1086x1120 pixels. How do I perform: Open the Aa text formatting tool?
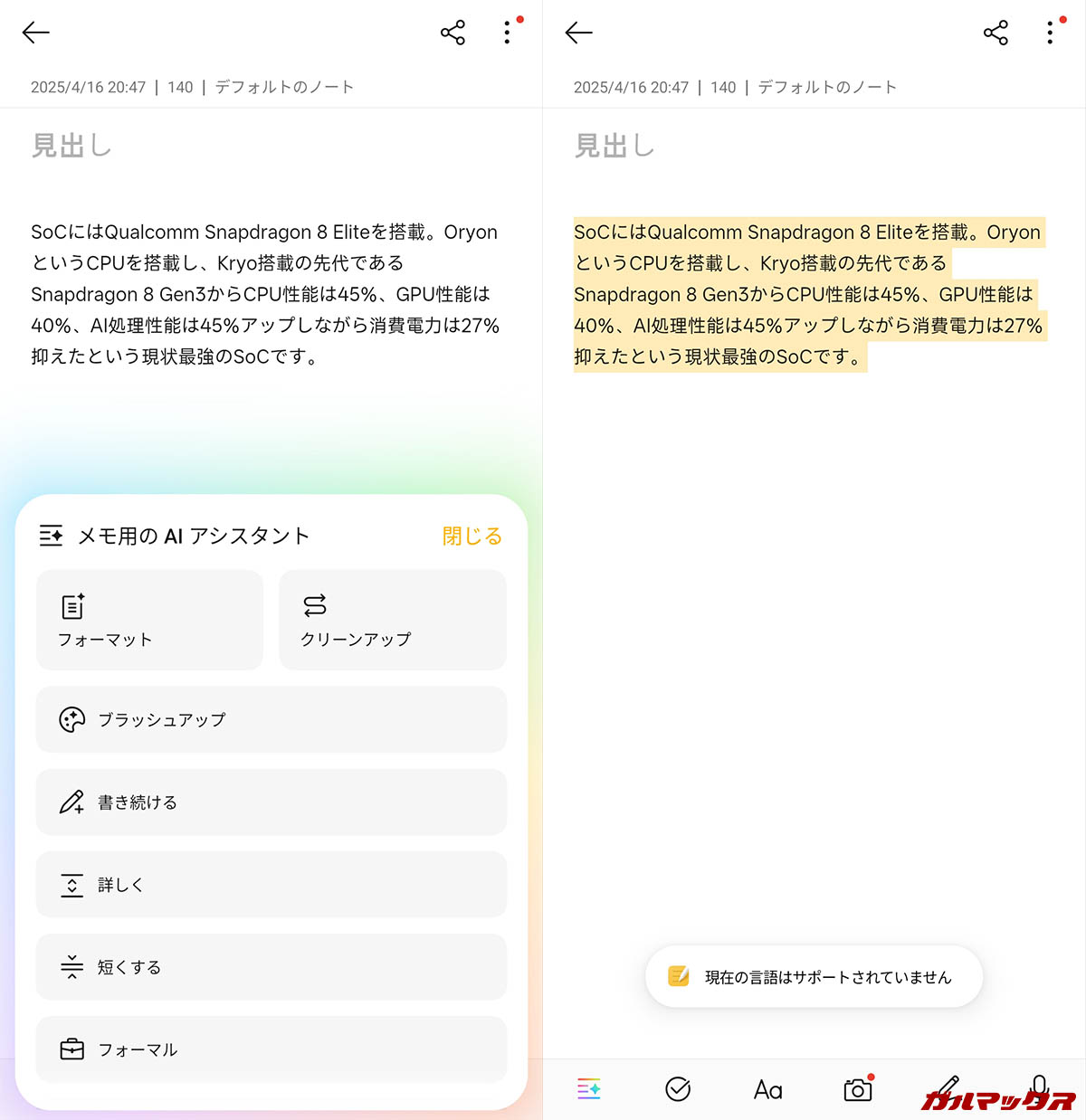(767, 1089)
